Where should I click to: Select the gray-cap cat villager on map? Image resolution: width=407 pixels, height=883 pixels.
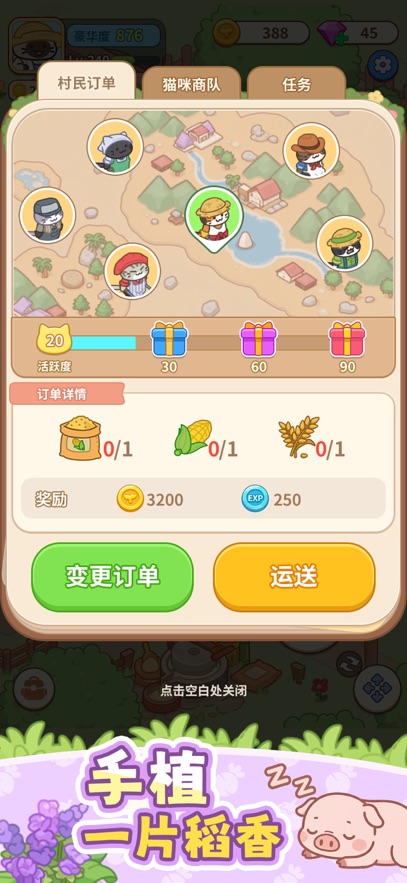coord(47,215)
